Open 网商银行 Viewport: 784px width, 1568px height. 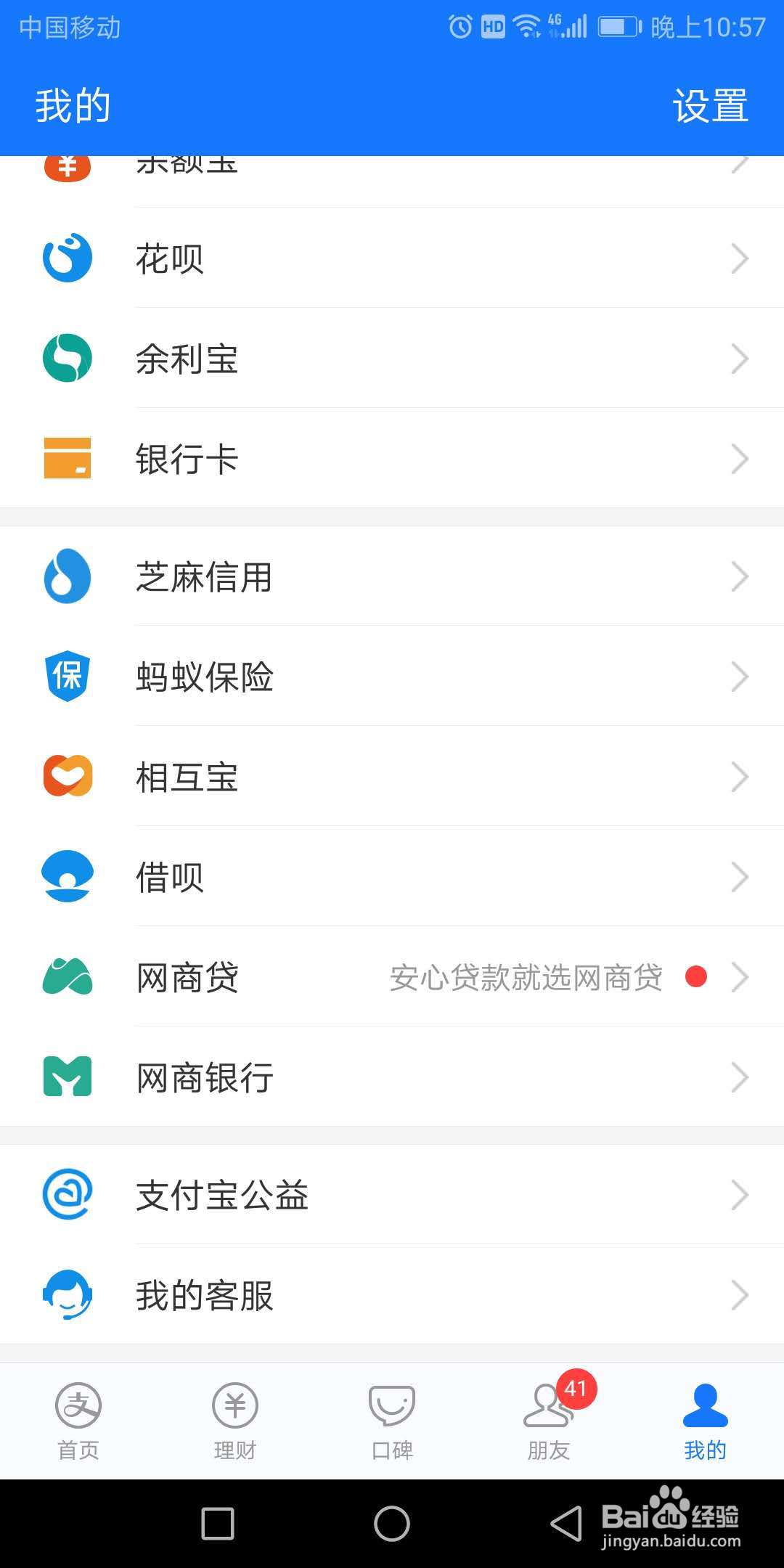click(x=392, y=1077)
